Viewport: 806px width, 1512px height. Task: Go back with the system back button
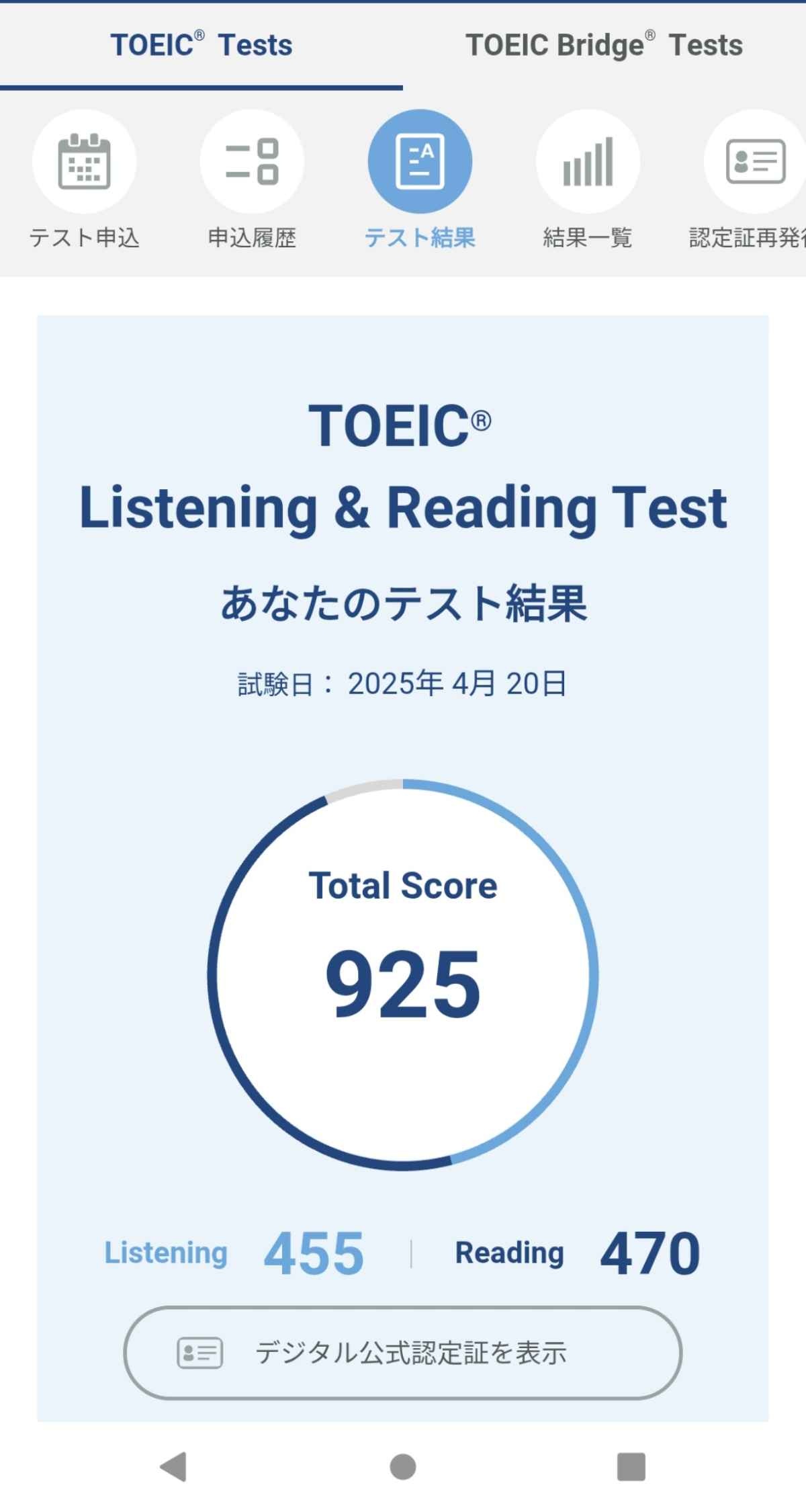173,1466
